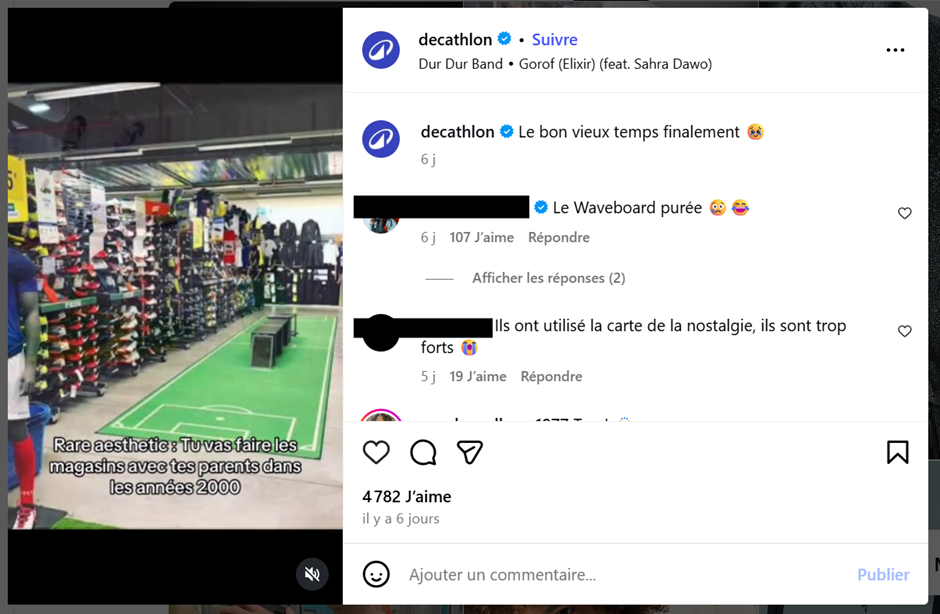The image size is (940, 614).
Task: Follow decathlon with the Suivre link
Action: (554, 40)
